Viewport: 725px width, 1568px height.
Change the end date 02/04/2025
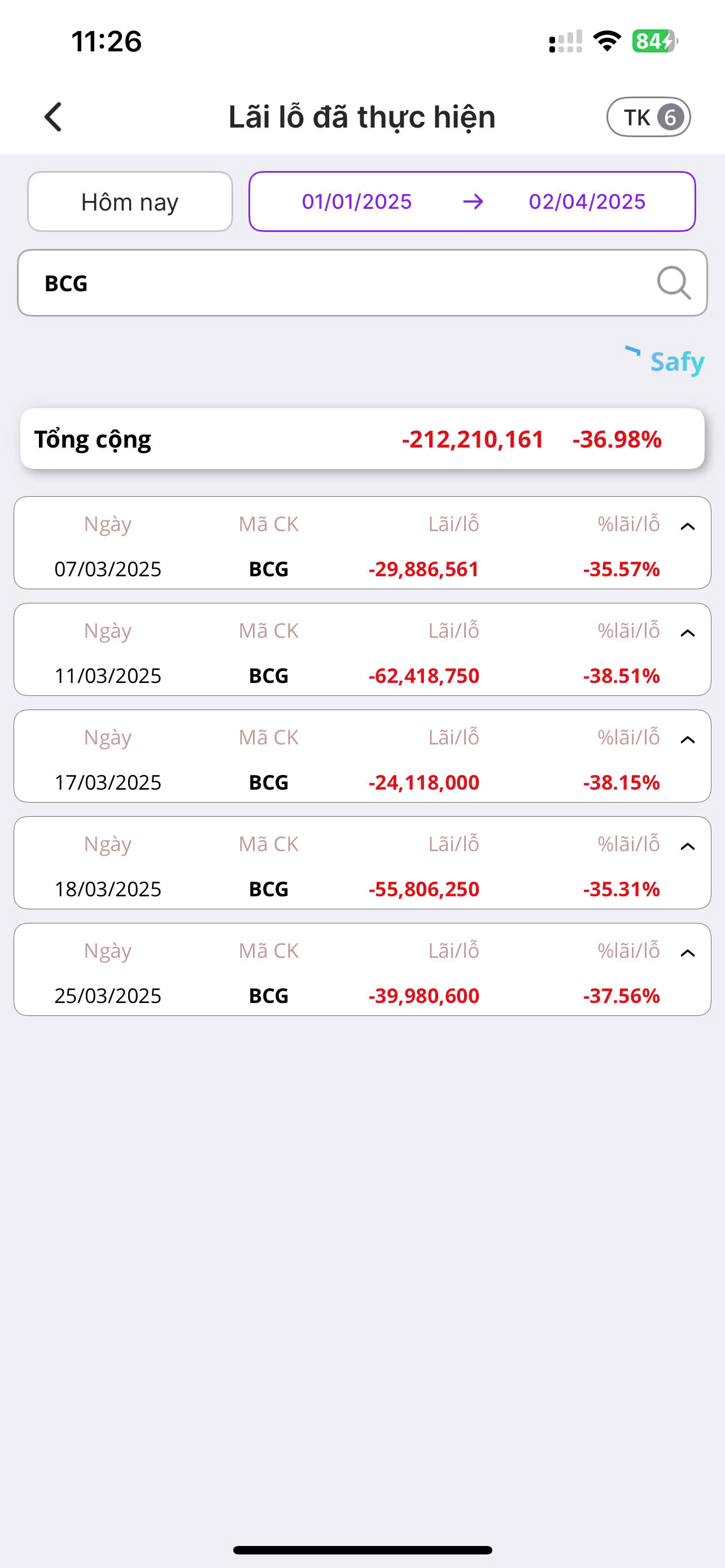[x=587, y=202]
